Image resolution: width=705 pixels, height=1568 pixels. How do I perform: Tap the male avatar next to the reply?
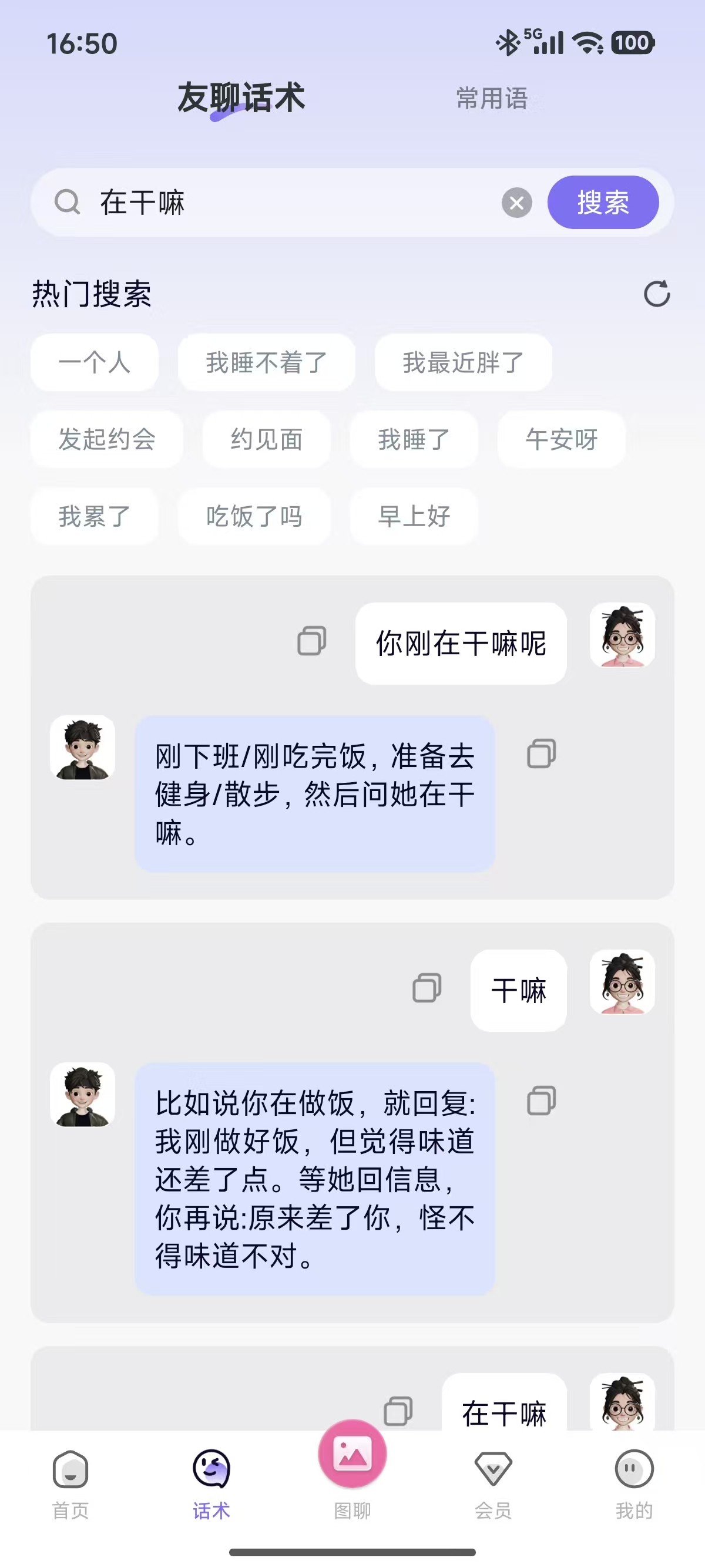click(x=82, y=748)
